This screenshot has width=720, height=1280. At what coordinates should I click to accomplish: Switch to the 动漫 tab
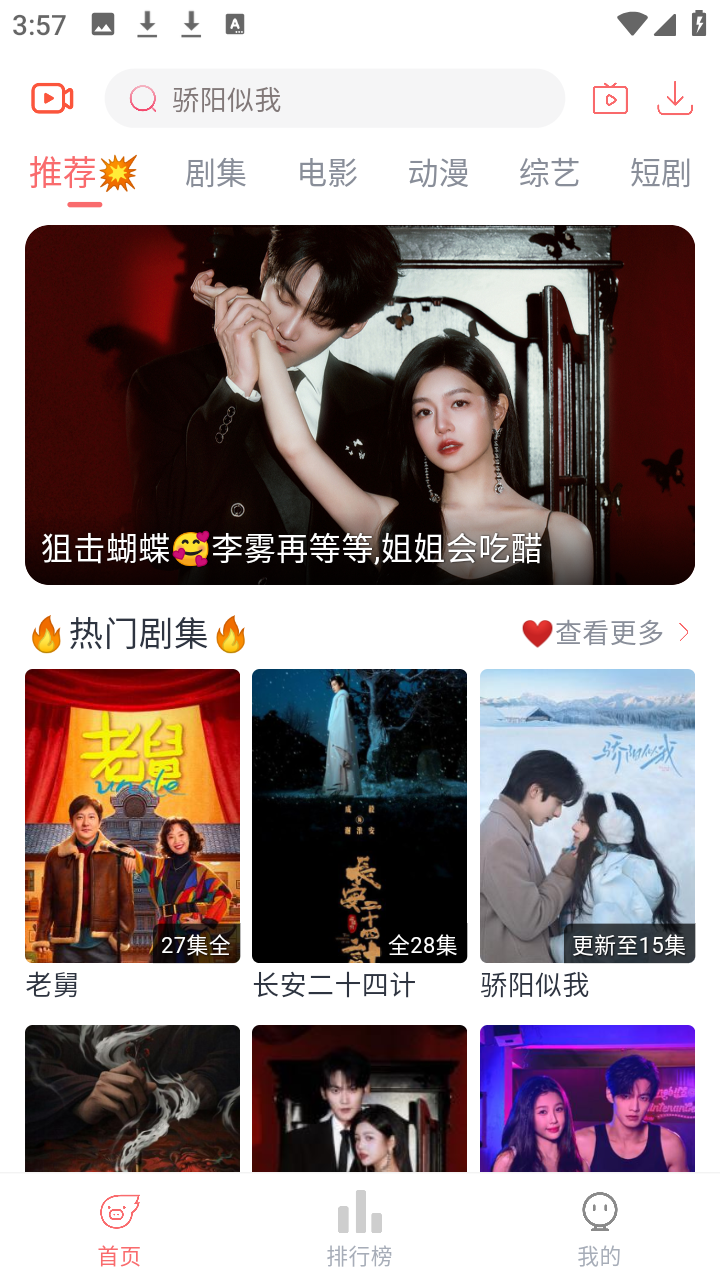tap(438, 174)
